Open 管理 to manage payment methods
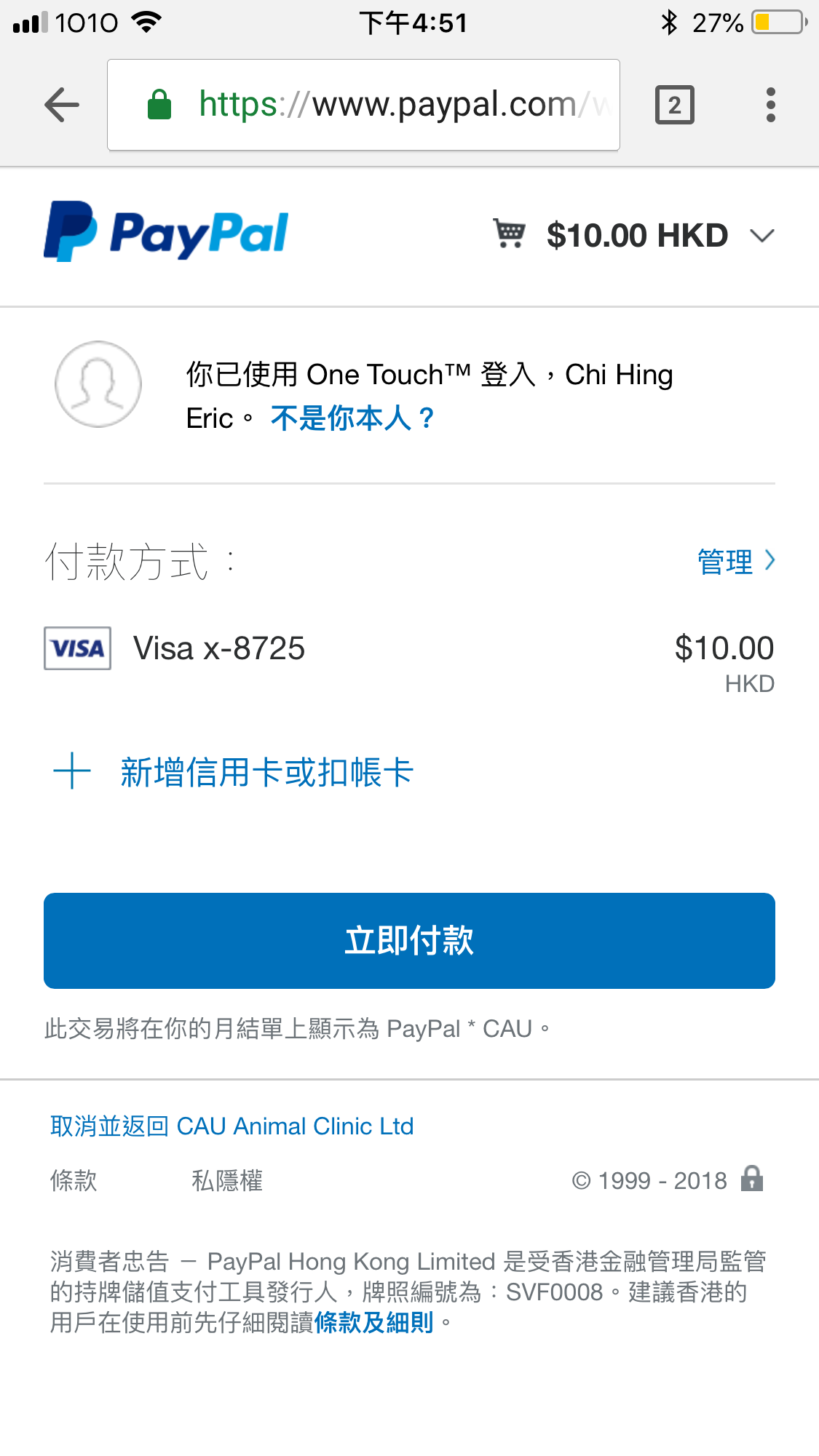819x1456 pixels. 736,562
